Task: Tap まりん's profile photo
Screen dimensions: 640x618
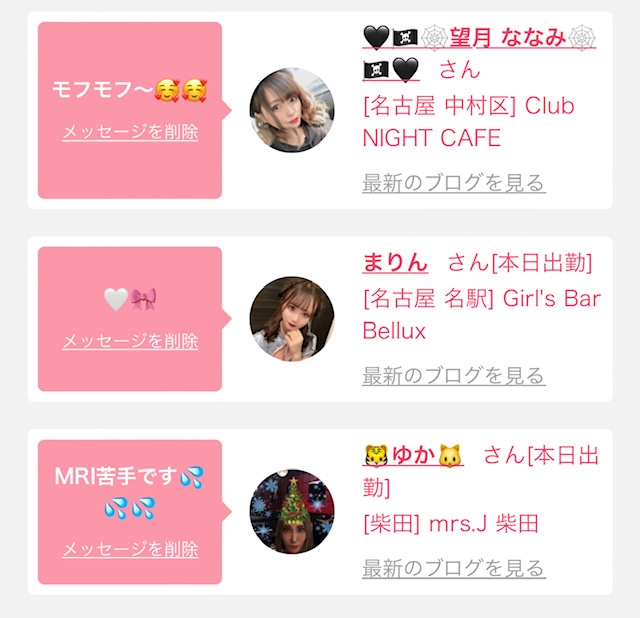Action: (291, 319)
